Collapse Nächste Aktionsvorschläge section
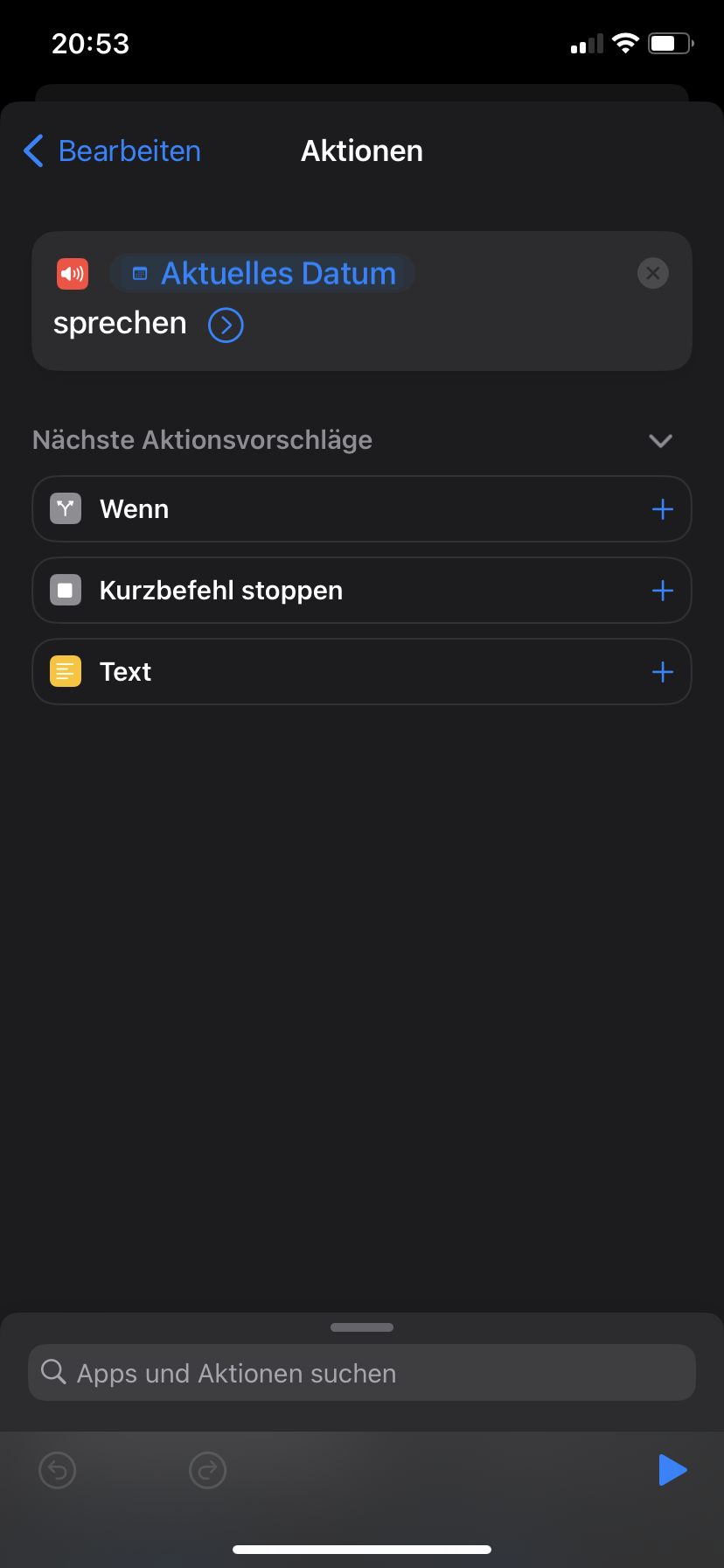 click(660, 440)
